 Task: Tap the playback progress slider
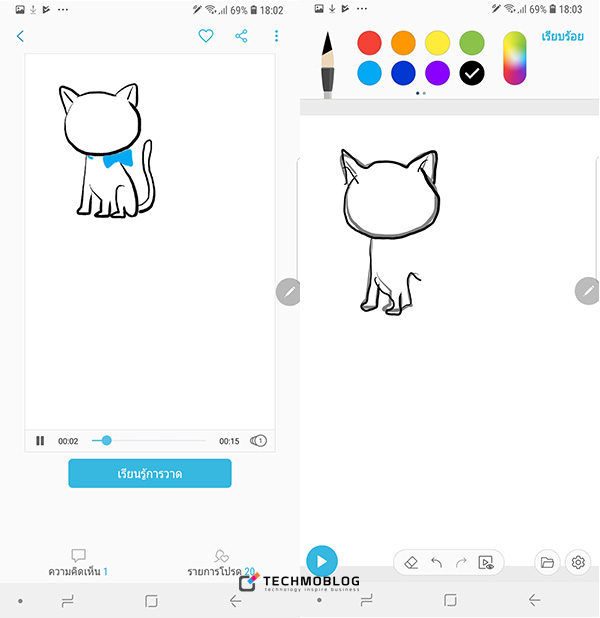pyautogui.click(x=148, y=441)
